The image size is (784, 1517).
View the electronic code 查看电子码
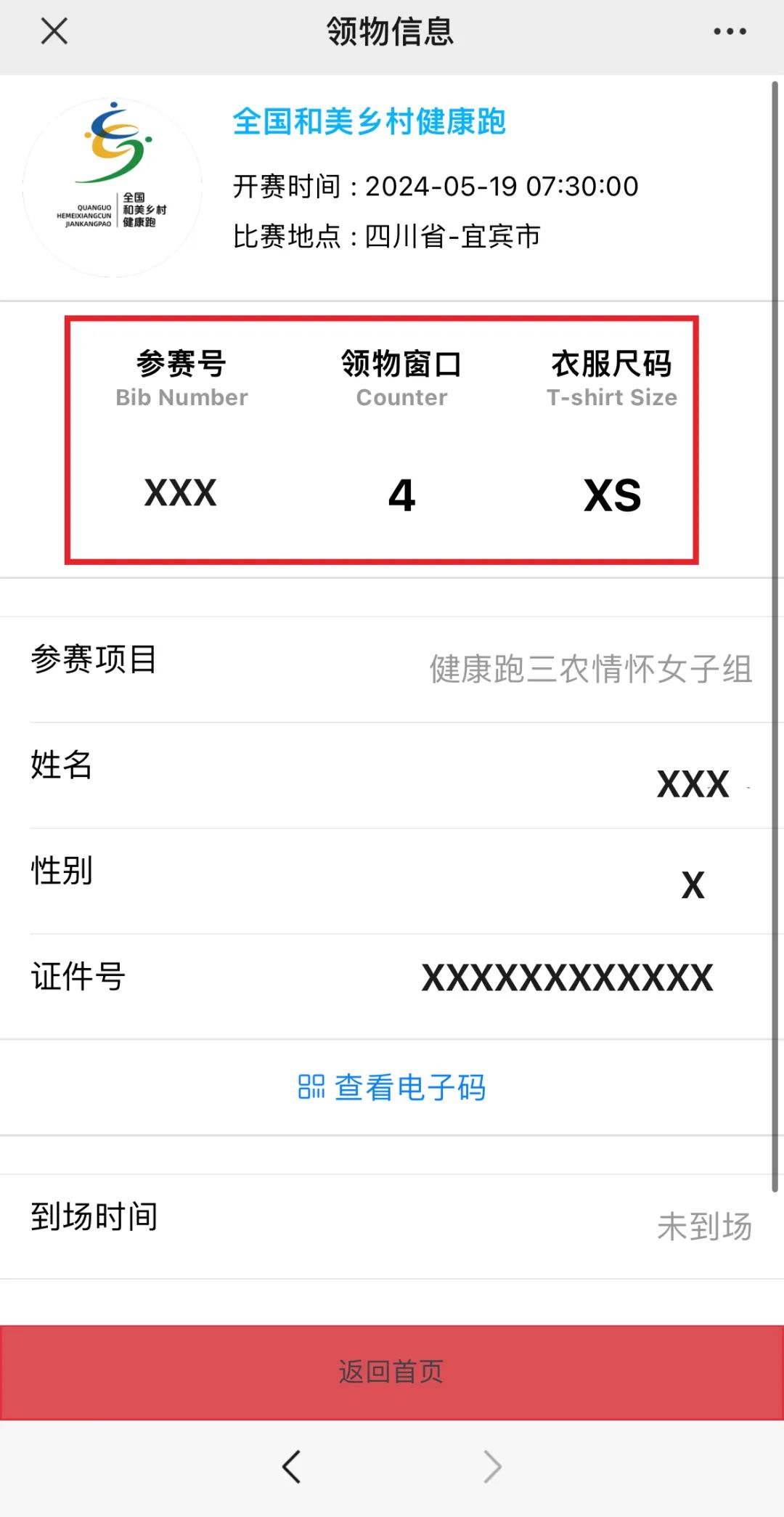392,1087
